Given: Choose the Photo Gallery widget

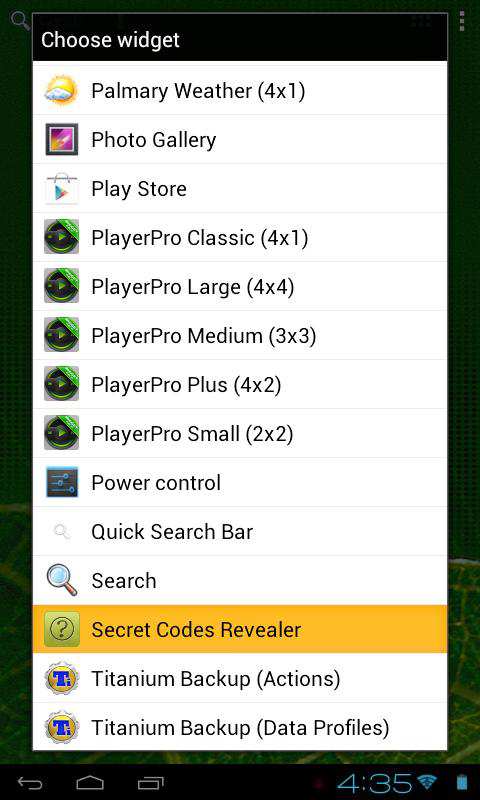Looking at the screenshot, I should [240, 140].
